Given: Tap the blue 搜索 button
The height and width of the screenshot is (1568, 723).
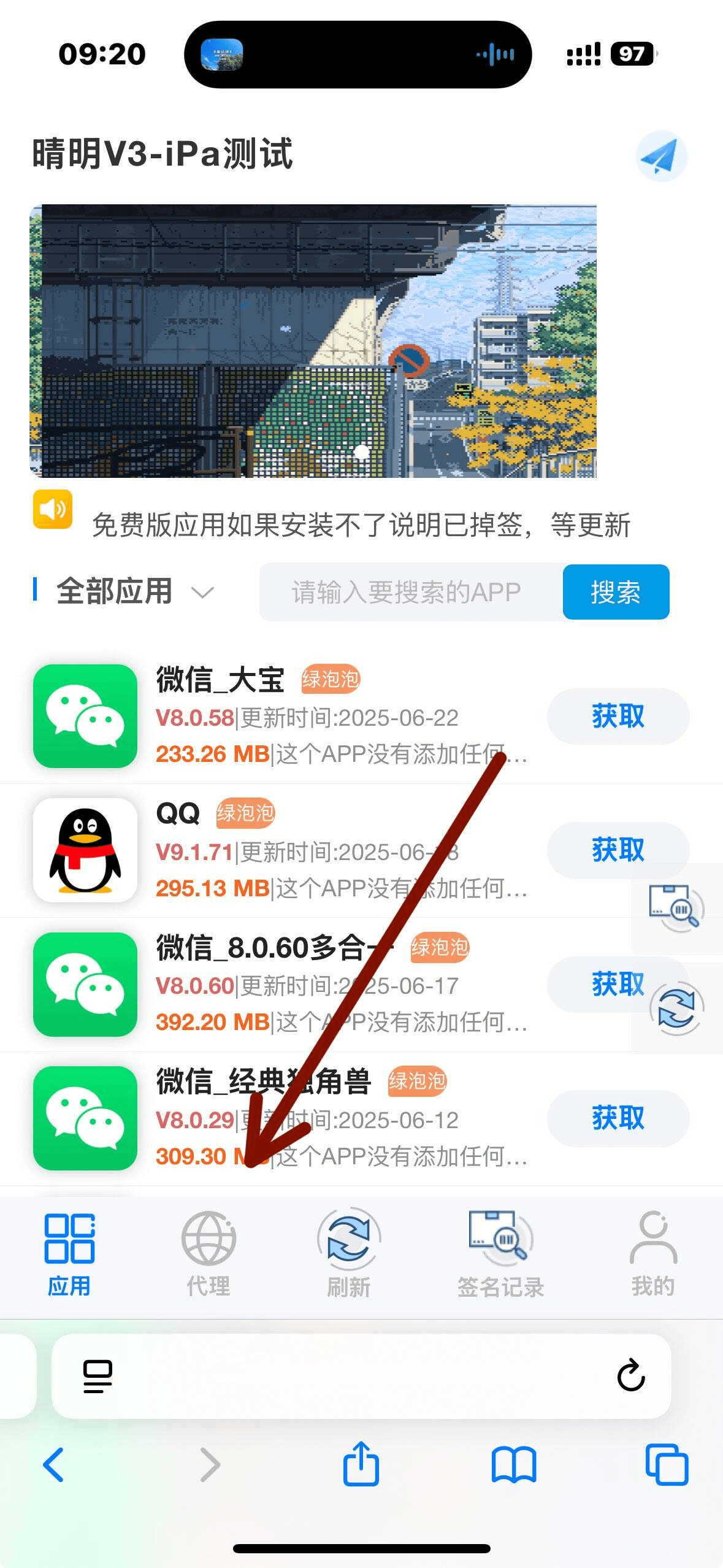Looking at the screenshot, I should click(x=615, y=592).
